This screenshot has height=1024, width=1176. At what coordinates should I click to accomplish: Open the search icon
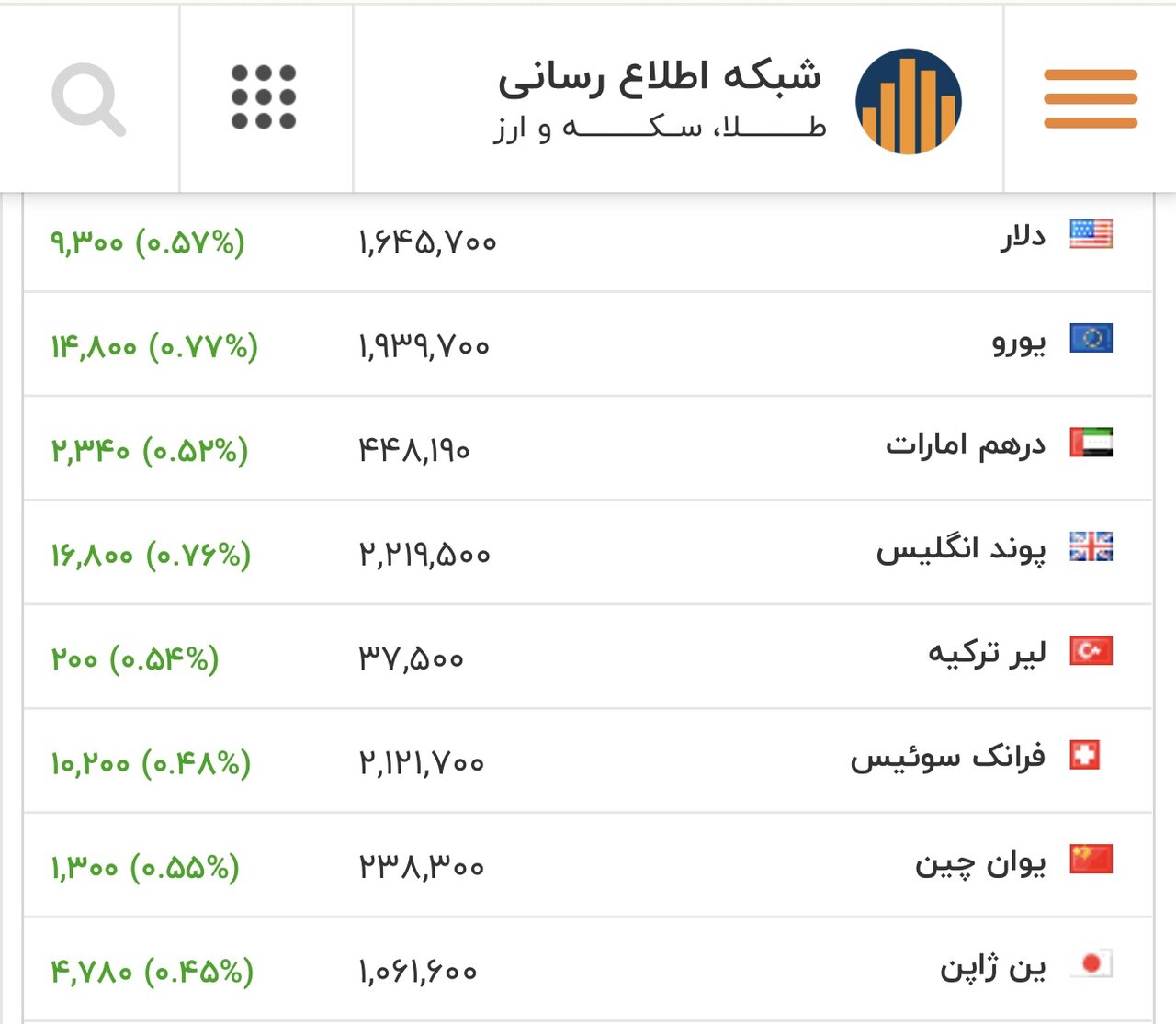click(88, 98)
